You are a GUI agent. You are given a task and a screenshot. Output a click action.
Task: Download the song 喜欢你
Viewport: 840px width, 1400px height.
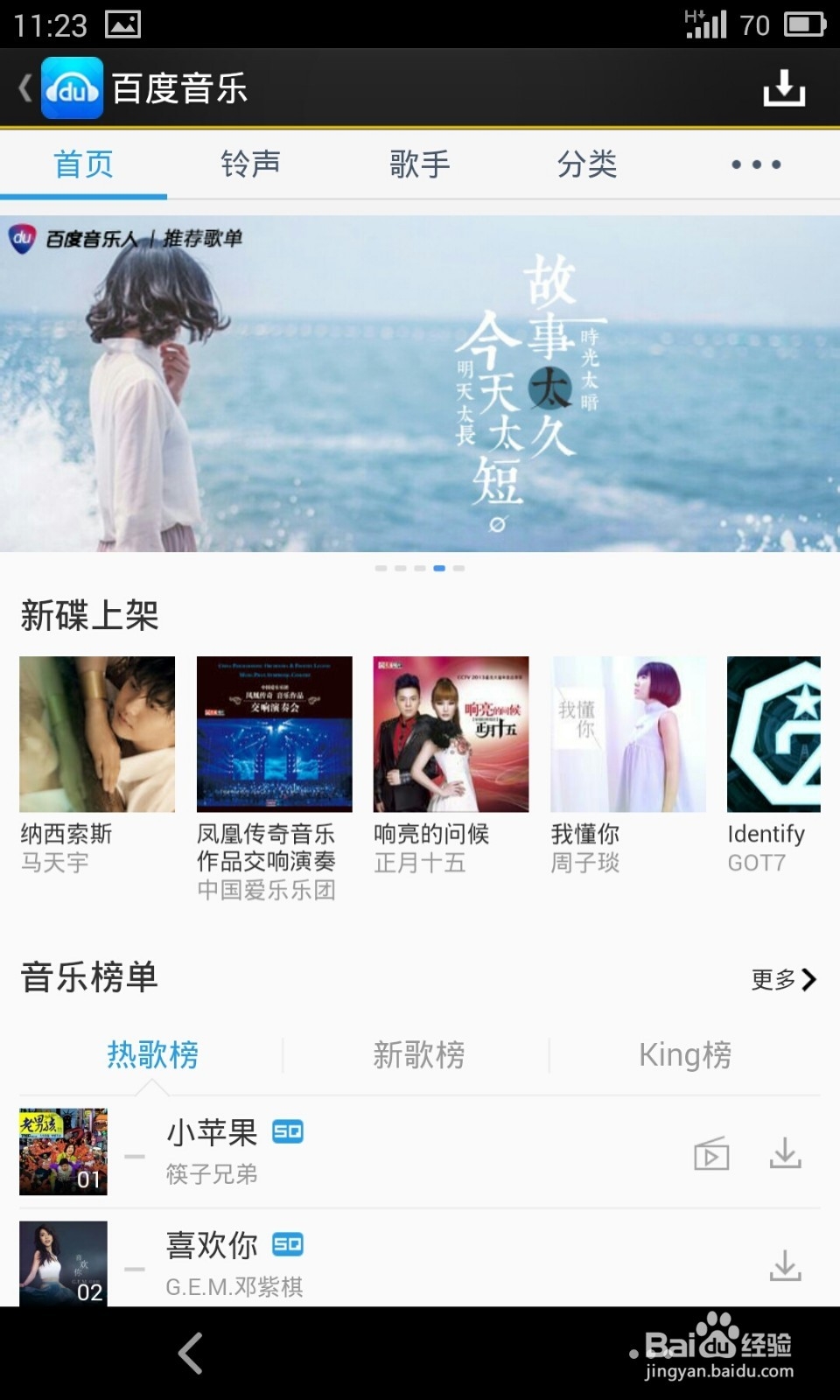point(785,1265)
